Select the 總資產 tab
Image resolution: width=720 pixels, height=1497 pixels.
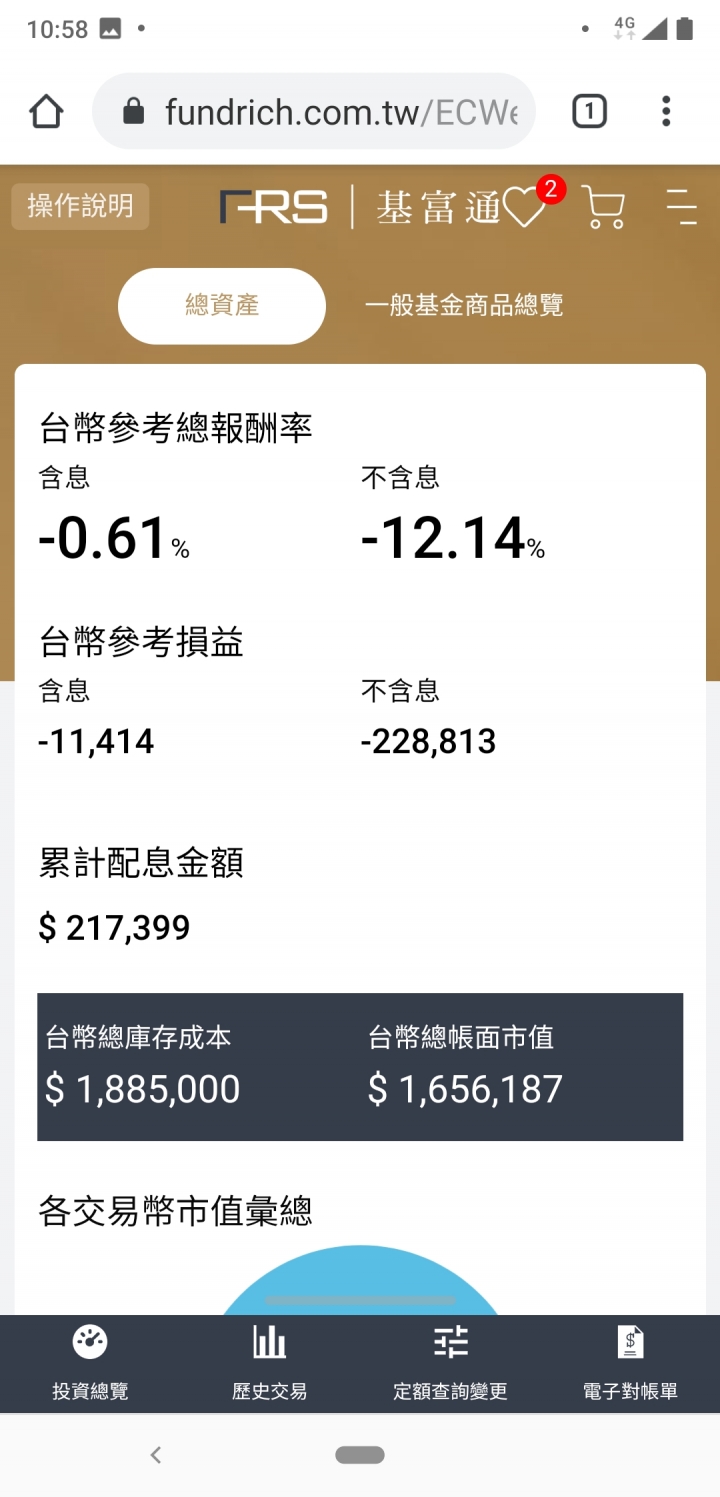point(222,306)
